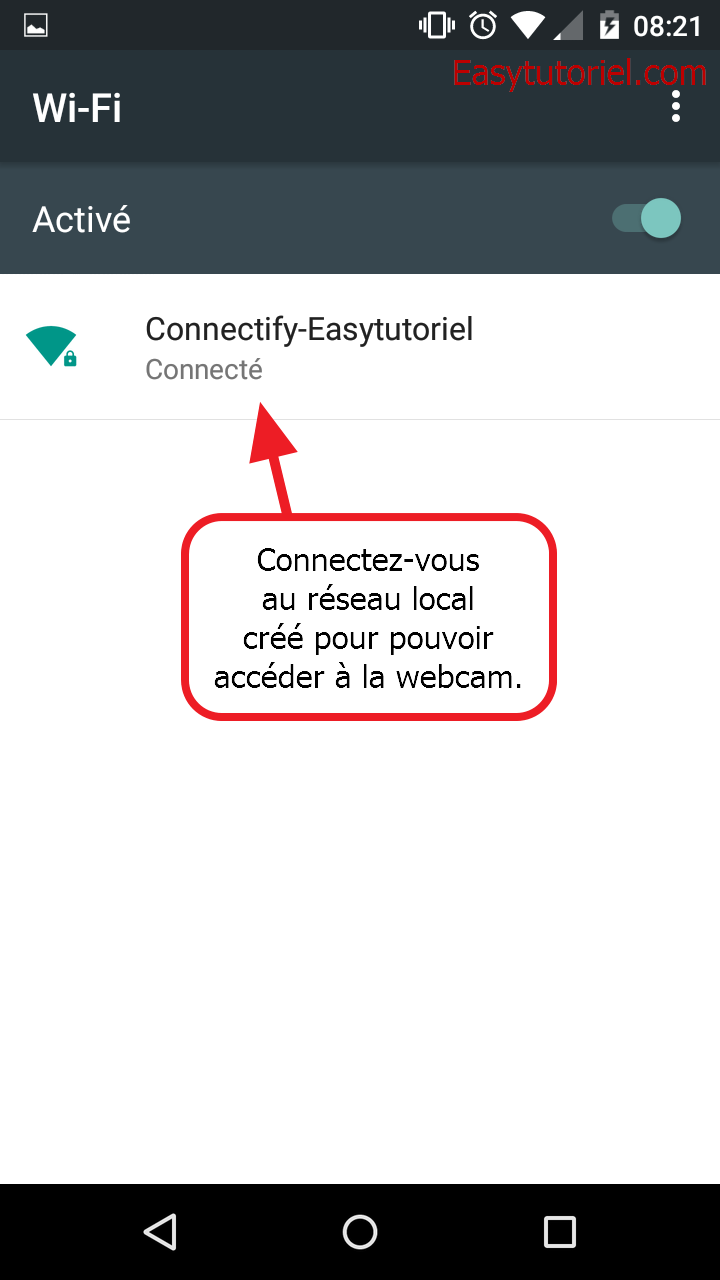Go back with the navigation bar
Viewport: 720px width, 1280px height.
[160, 1232]
